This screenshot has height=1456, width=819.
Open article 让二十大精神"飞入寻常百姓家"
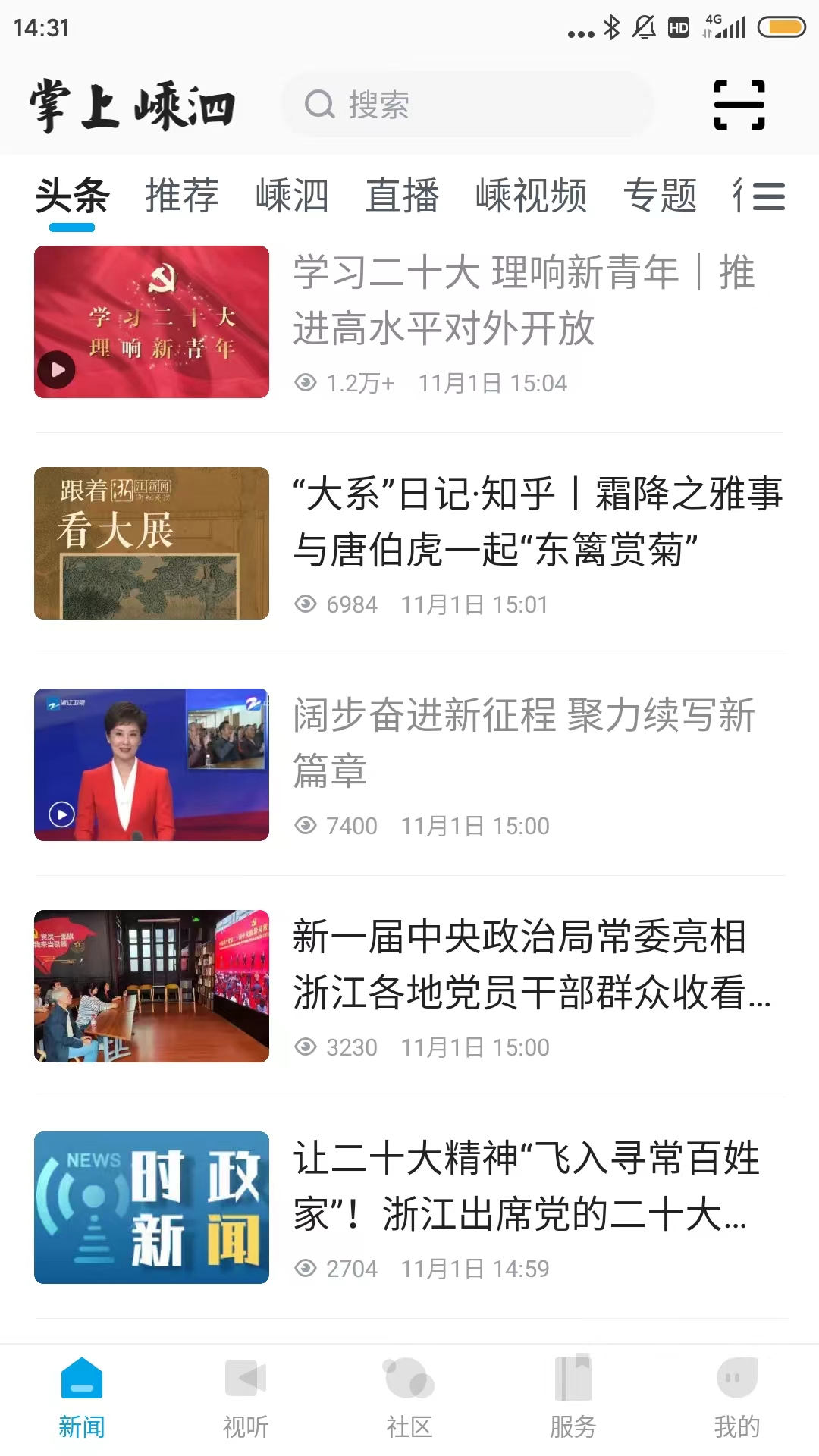pyautogui.click(x=526, y=1186)
